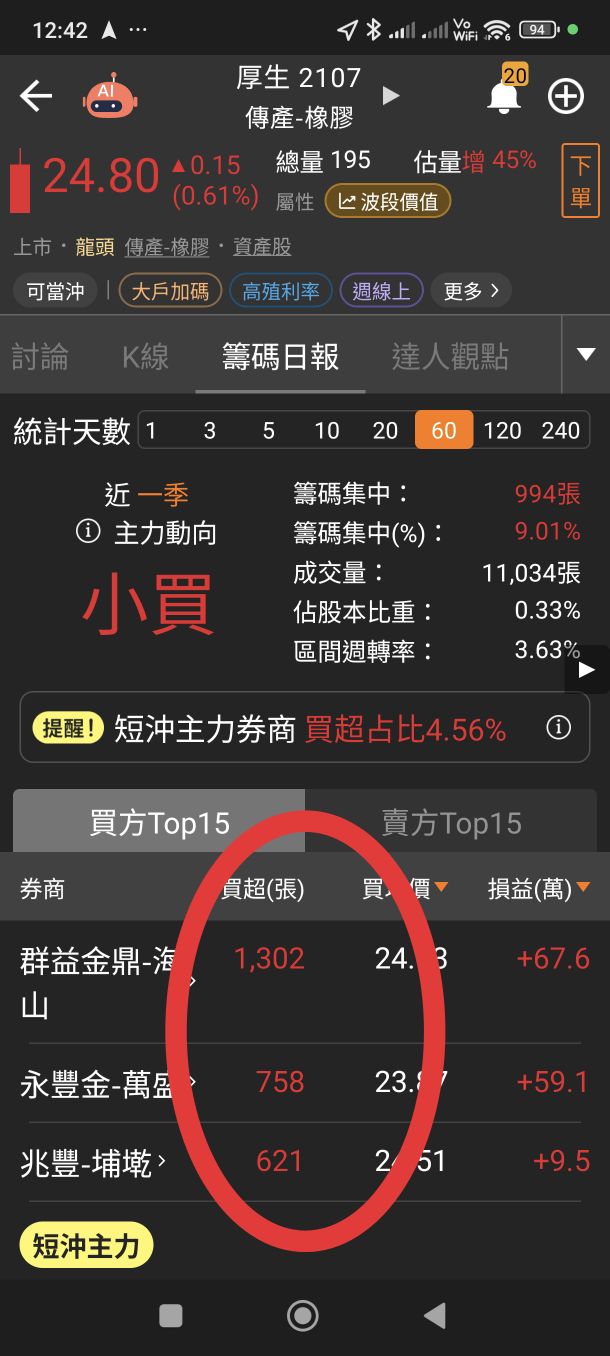Viewport: 610px width, 1356px height.
Task: Tap the 下單 order button
Action: (580, 181)
